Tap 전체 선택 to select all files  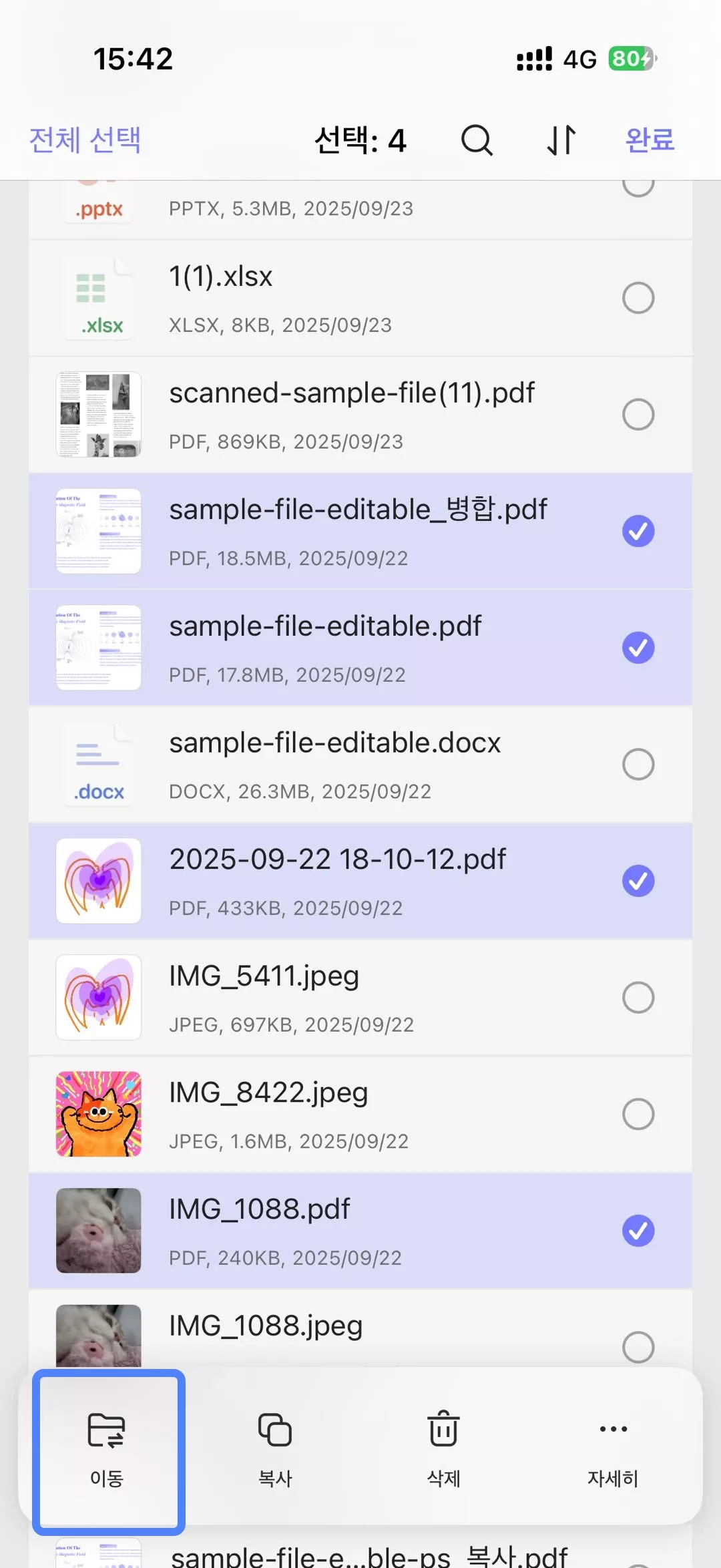pos(85,140)
